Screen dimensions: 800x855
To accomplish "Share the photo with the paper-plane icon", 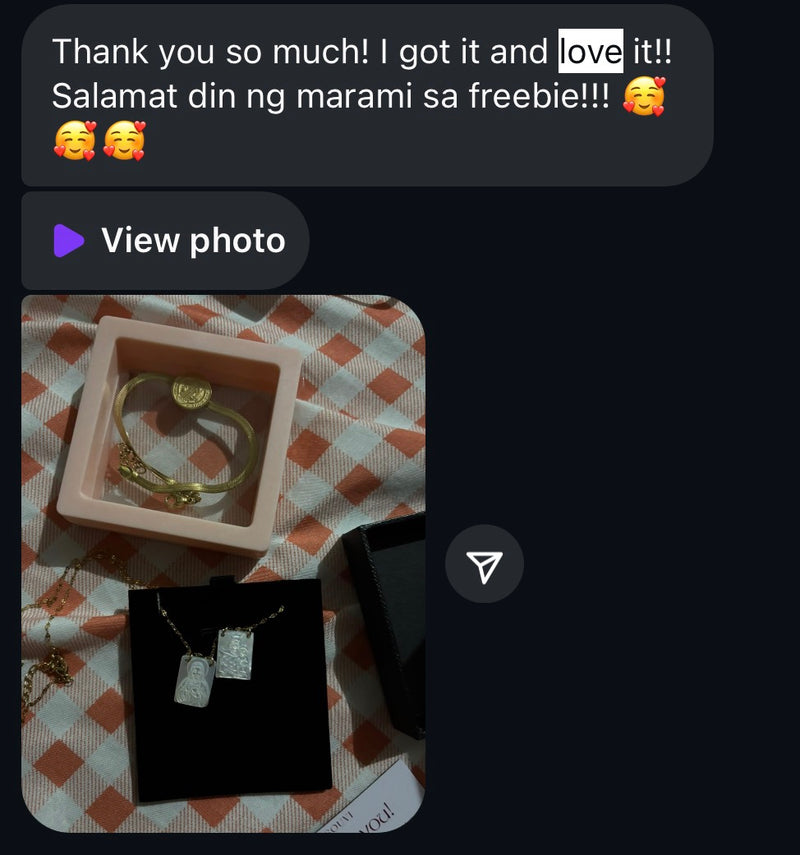I will (484, 564).
